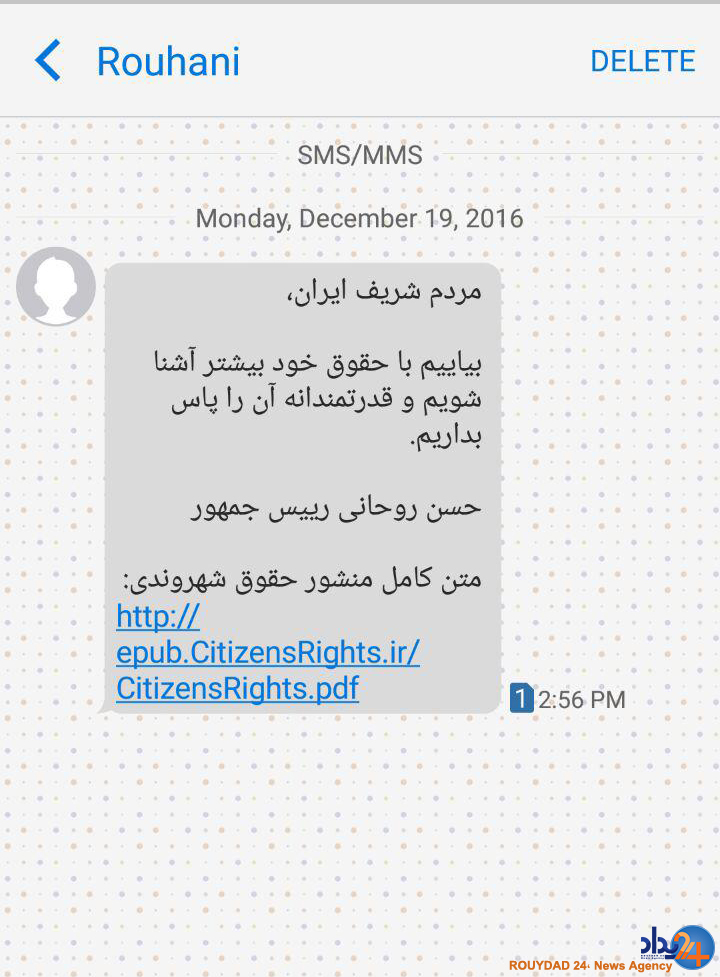Viewport: 720px width, 977px height.
Task: Open the CitizensRights.pdf link
Action: [x=267, y=653]
